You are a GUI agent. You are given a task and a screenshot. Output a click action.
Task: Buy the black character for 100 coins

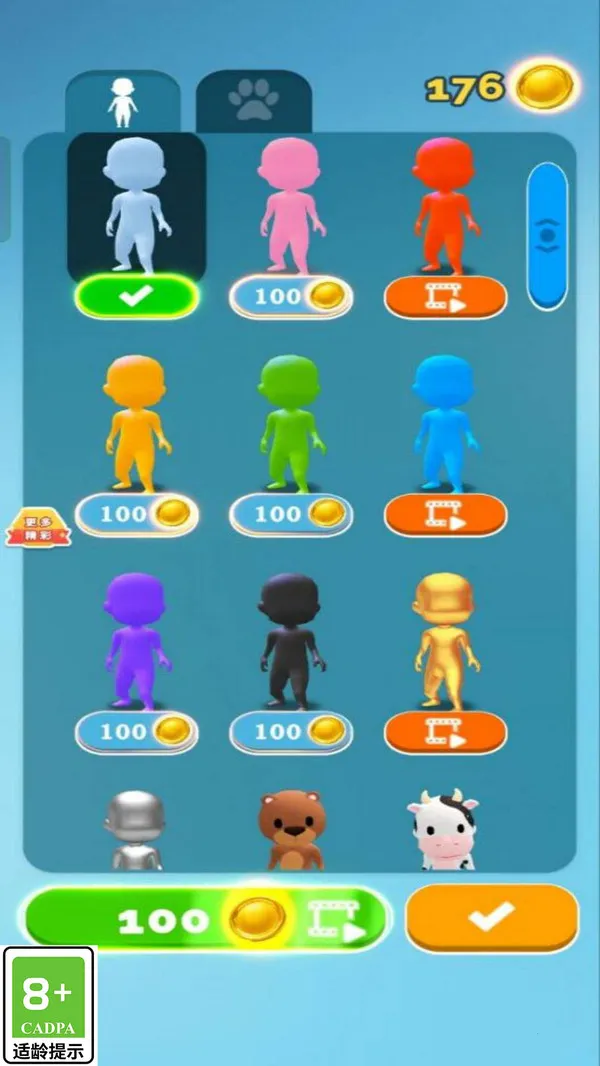(x=291, y=732)
